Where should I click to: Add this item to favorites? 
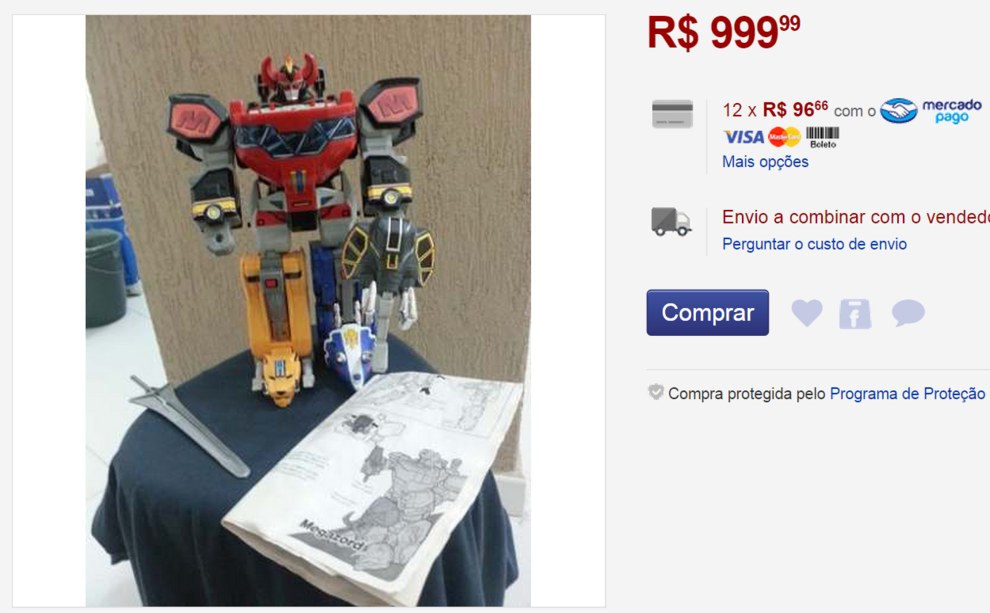[x=806, y=313]
